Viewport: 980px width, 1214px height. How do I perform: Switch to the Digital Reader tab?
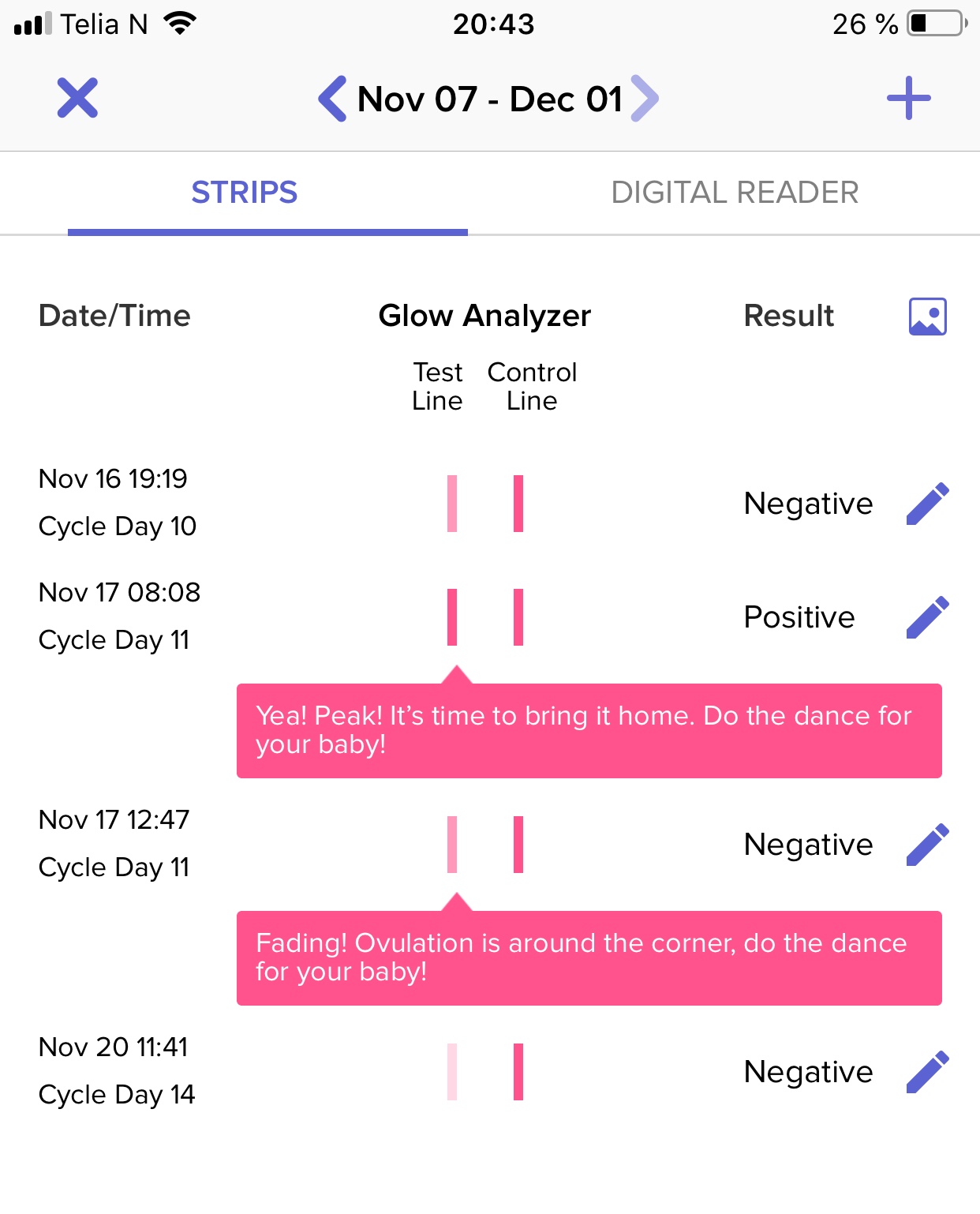point(734,193)
